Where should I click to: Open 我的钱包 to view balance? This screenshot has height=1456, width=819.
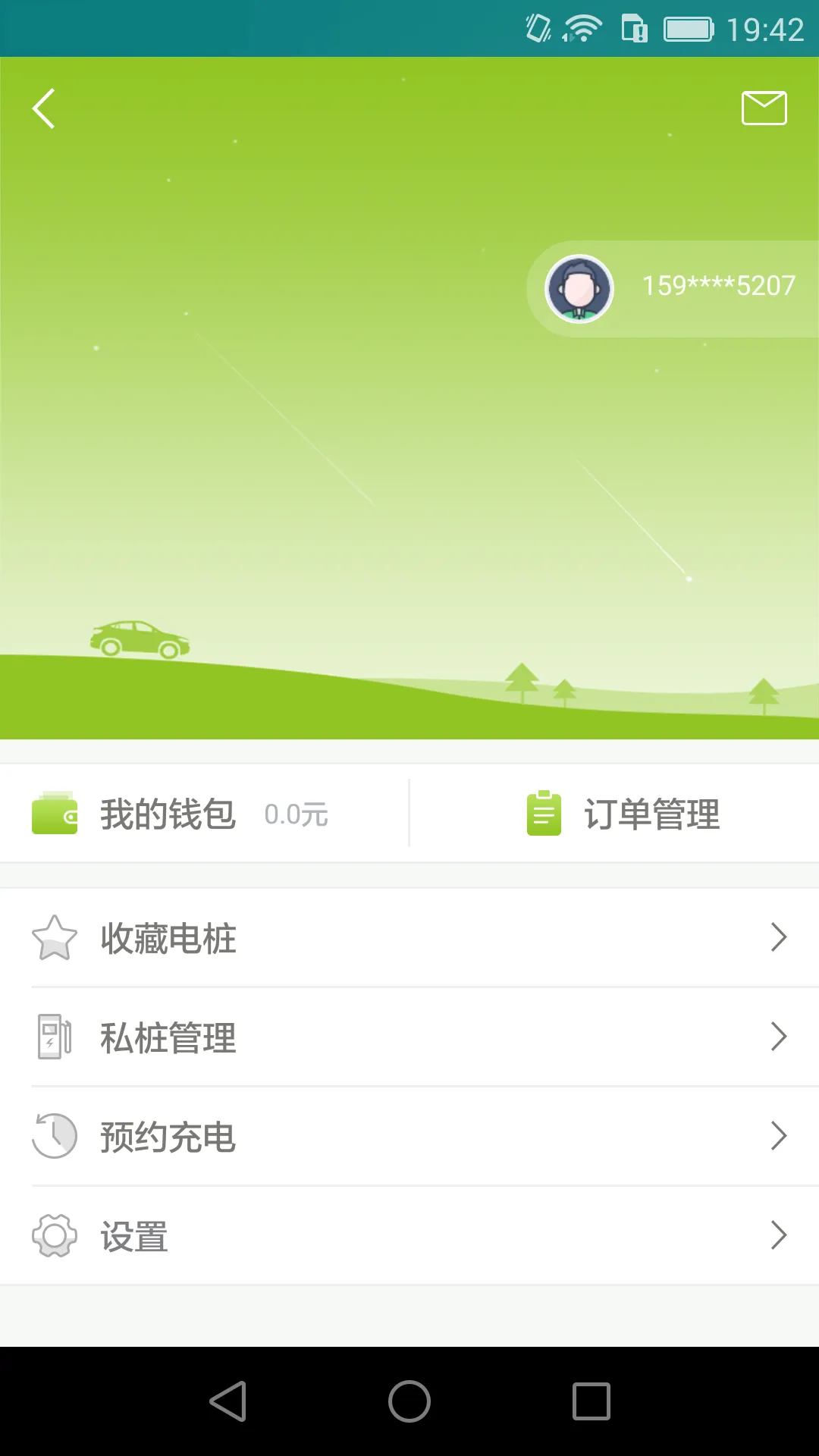click(x=168, y=815)
